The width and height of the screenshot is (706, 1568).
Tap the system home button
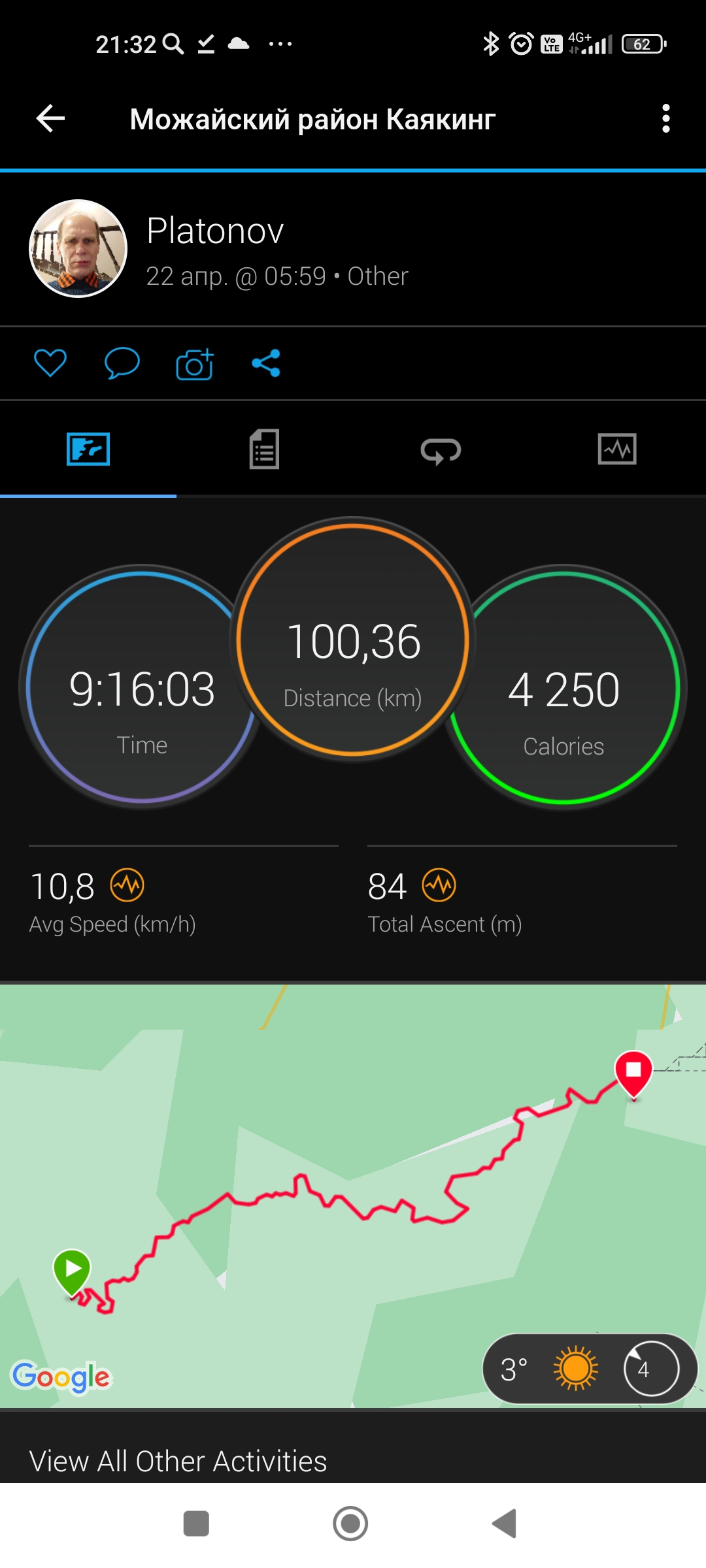click(x=351, y=1524)
